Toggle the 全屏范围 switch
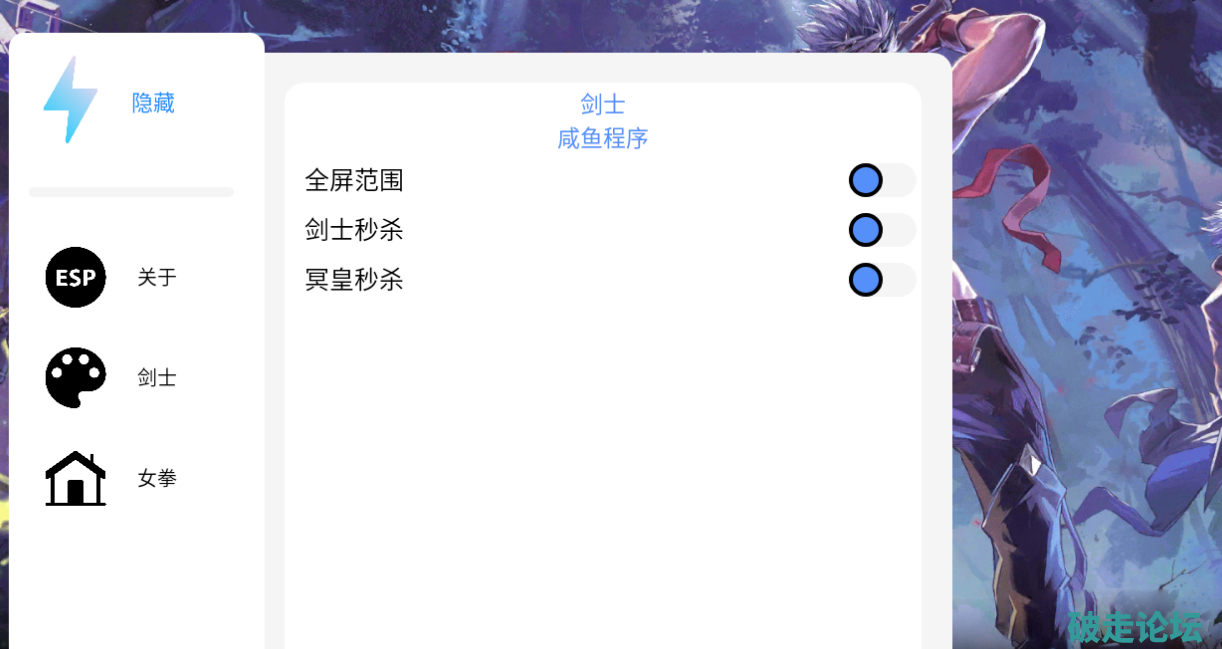Image resolution: width=1222 pixels, height=649 pixels. click(881, 181)
